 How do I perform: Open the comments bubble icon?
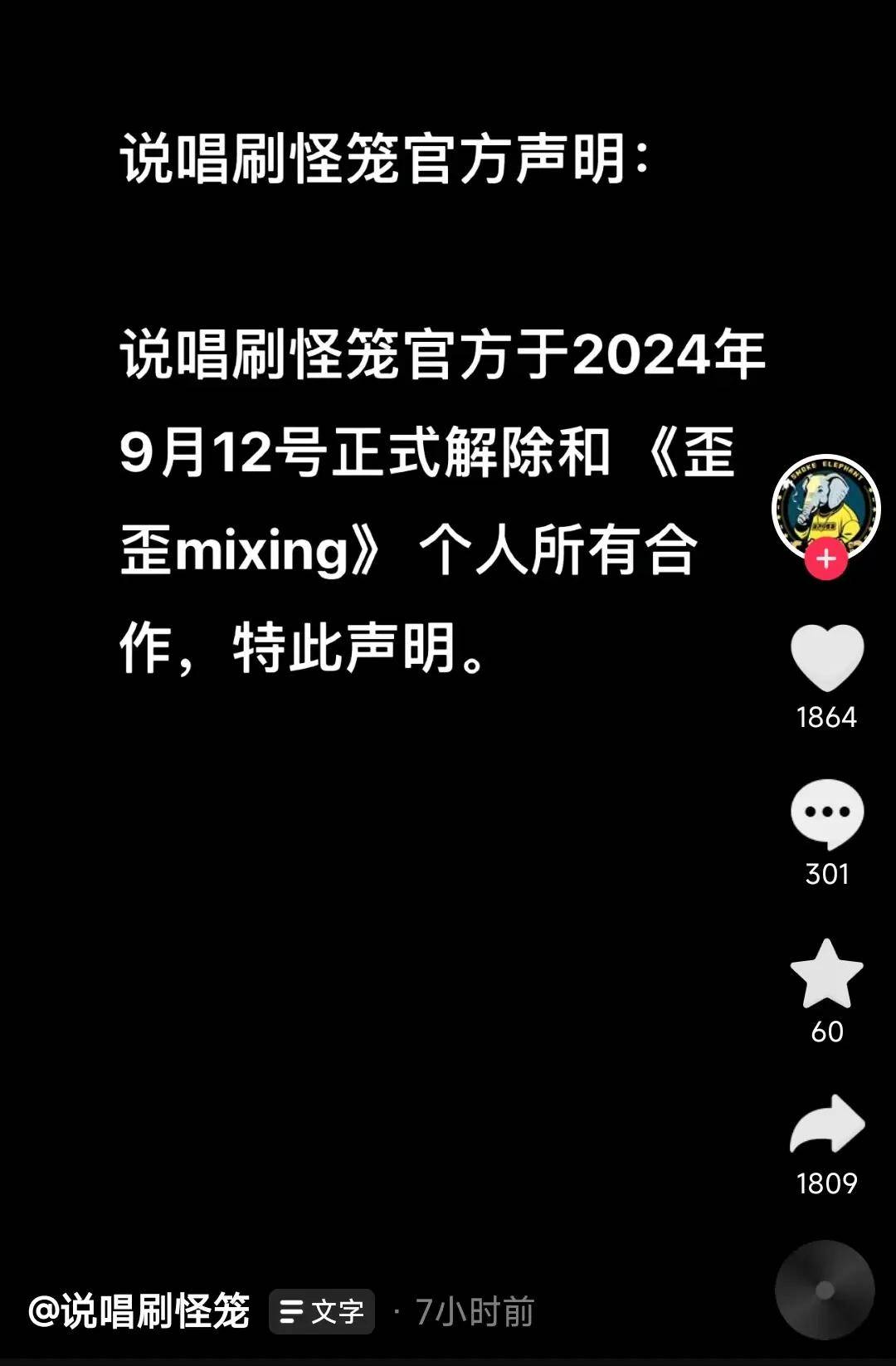(827, 813)
